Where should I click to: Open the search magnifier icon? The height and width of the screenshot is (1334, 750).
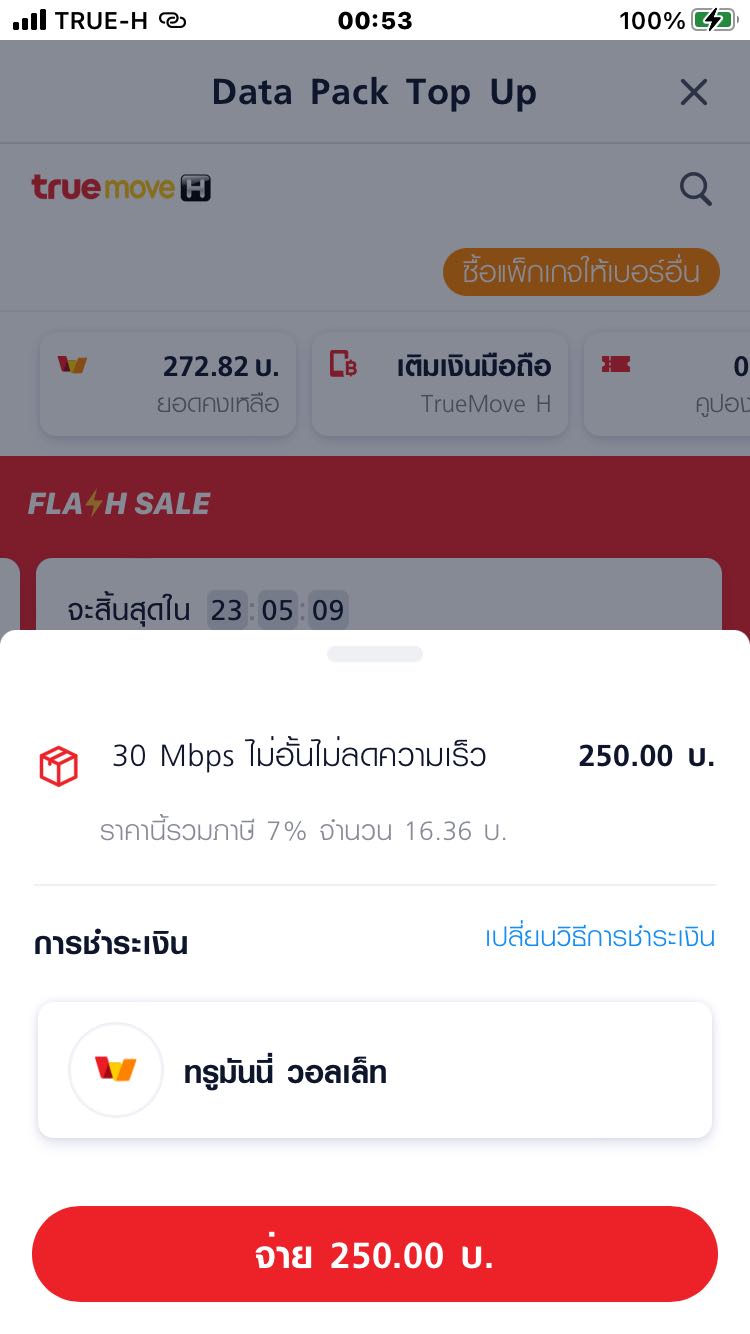696,188
